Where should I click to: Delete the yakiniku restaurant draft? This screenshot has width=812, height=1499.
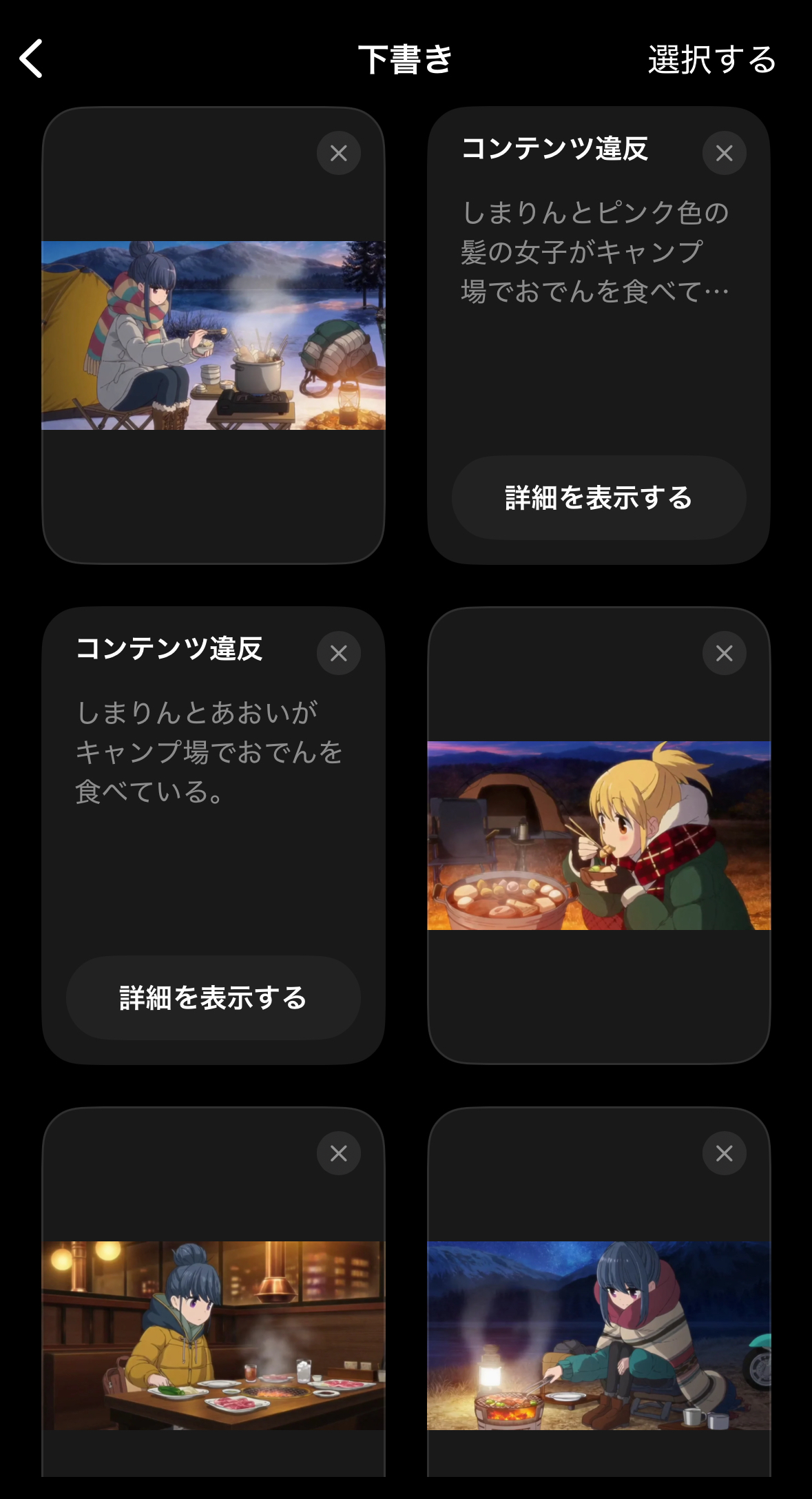338,1153
